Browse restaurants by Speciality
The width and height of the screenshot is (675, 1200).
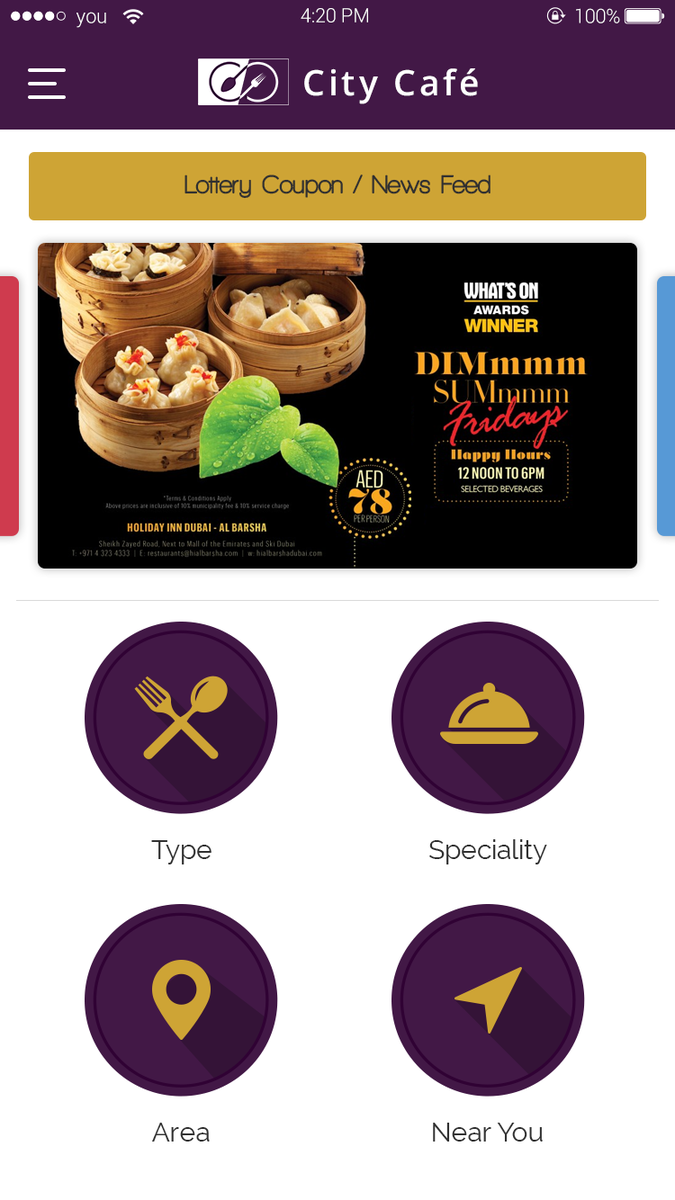click(x=487, y=718)
